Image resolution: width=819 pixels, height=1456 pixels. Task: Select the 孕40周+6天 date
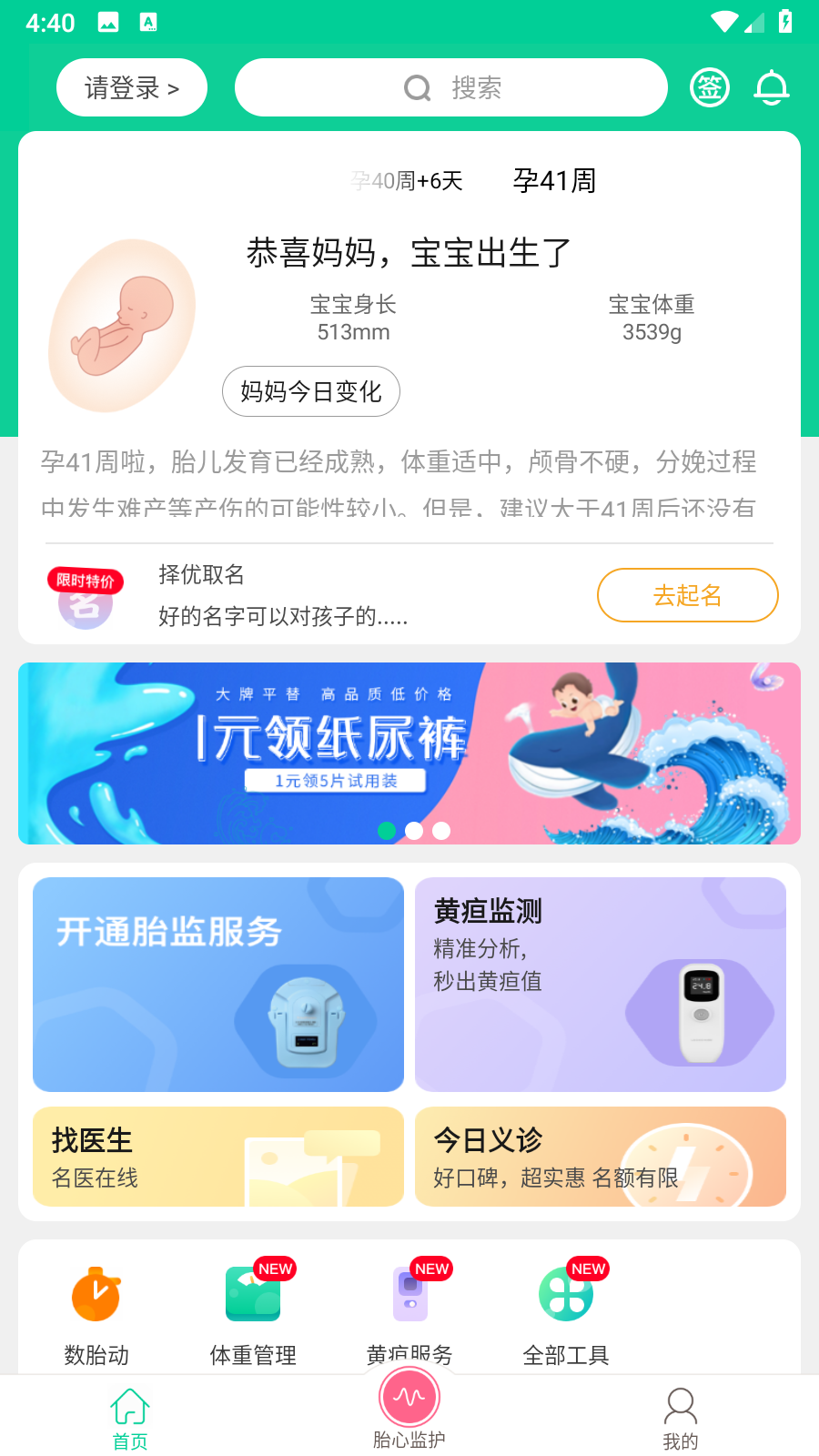(409, 181)
